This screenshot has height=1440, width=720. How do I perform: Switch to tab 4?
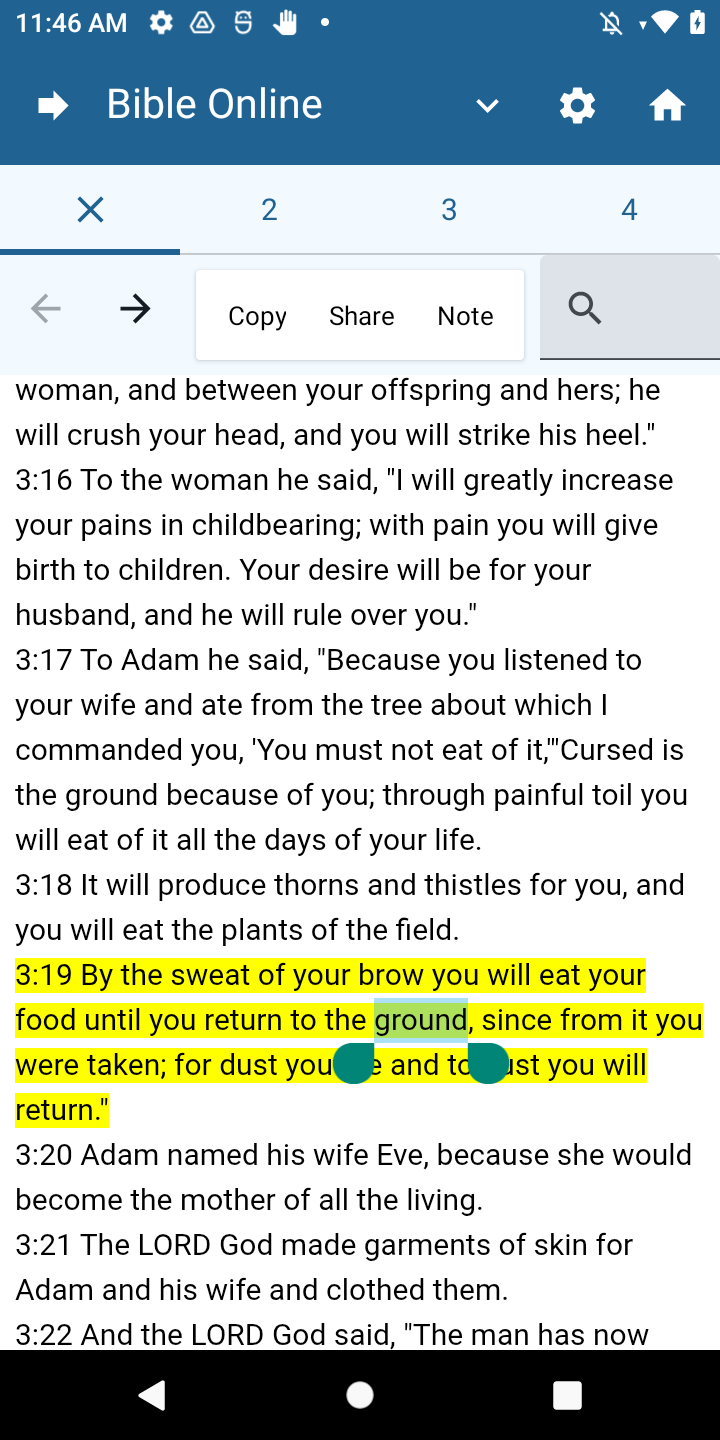(x=629, y=210)
